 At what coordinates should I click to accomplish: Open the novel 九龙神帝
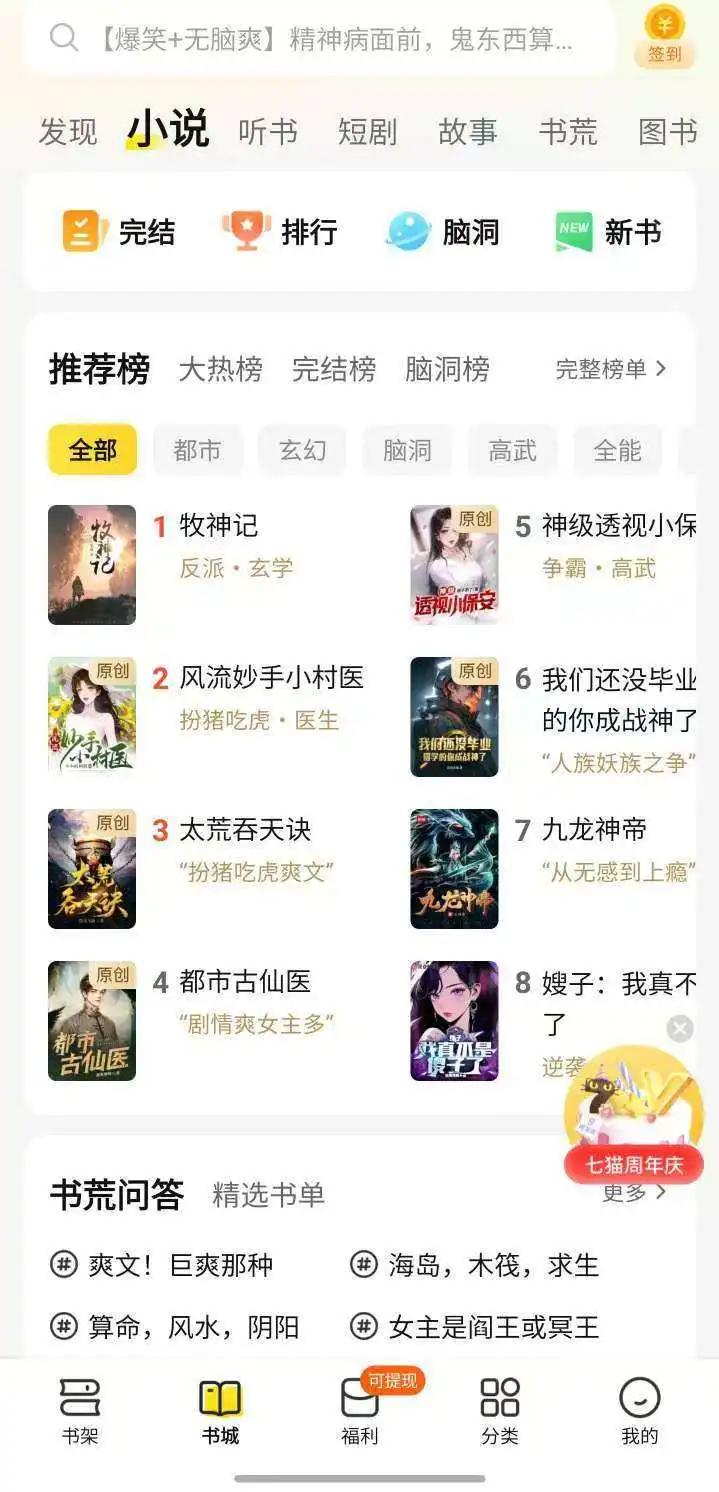[594, 830]
